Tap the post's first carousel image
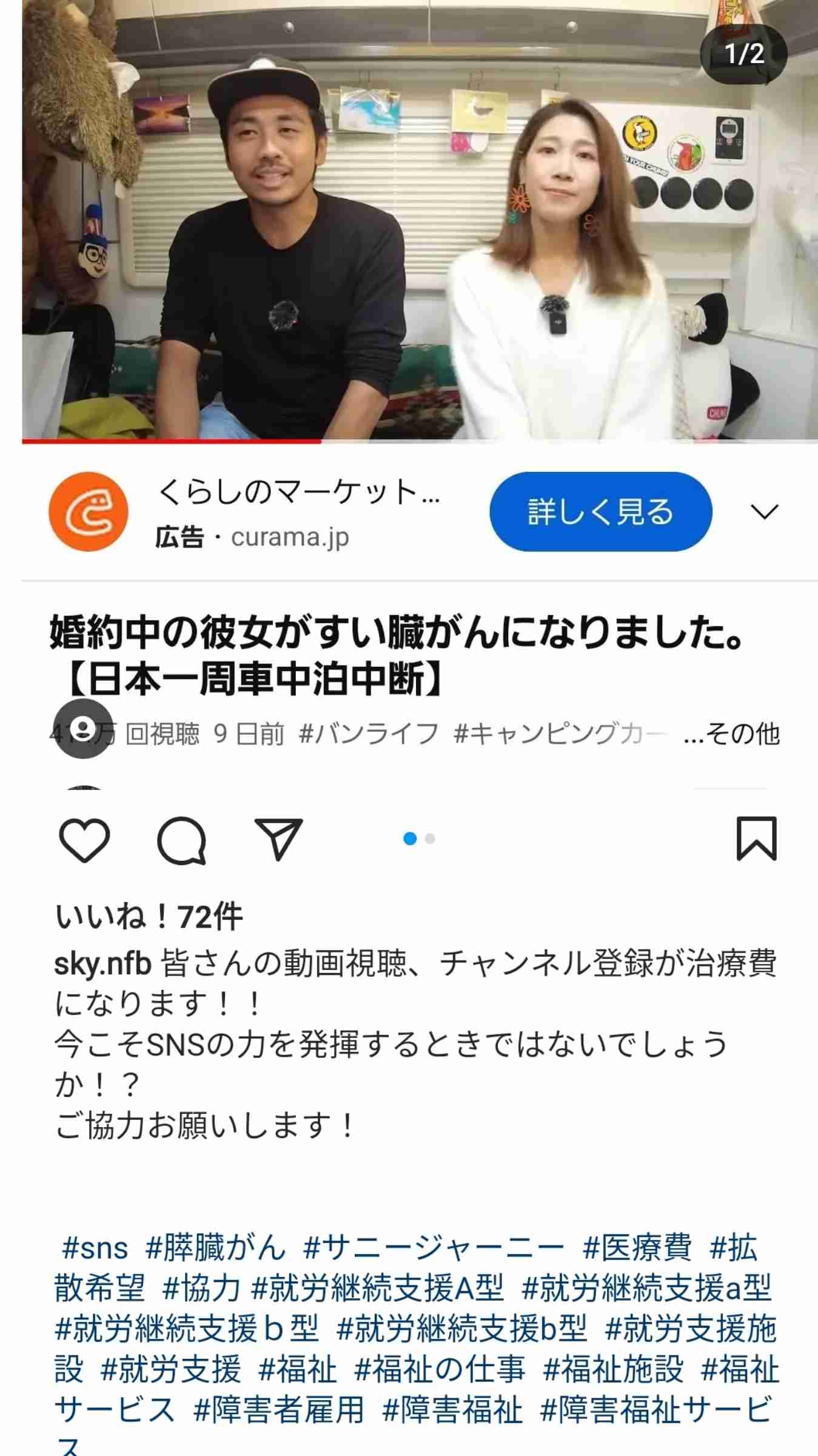The image size is (818, 1456). tap(420, 243)
